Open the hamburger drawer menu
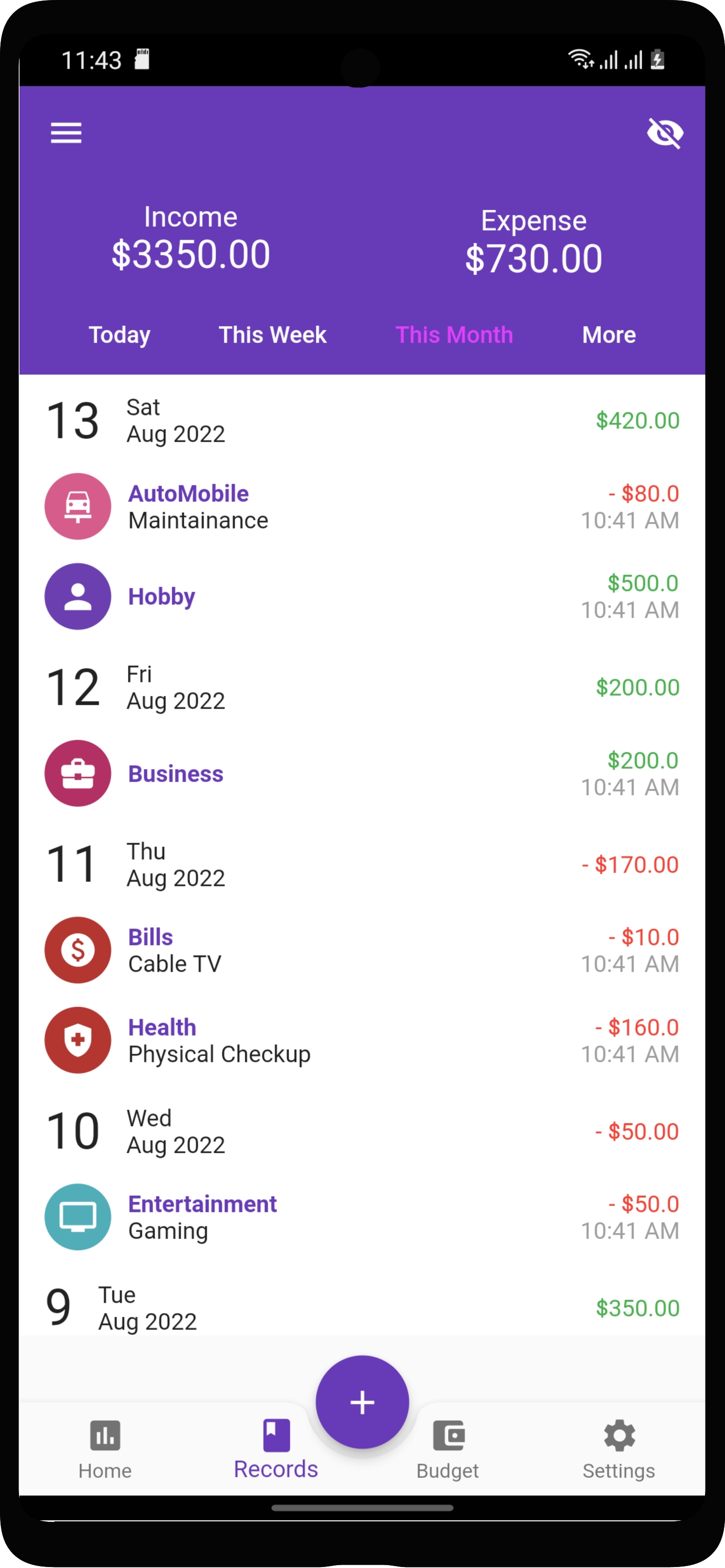The width and height of the screenshot is (725, 1568). coord(66,132)
